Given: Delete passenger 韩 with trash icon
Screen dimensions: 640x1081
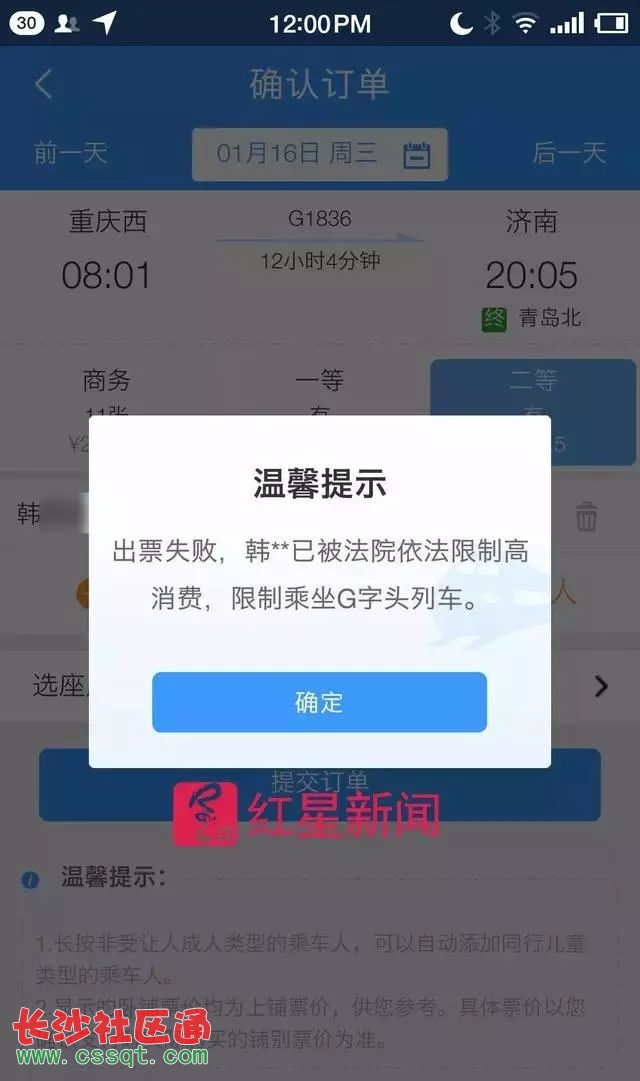Looking at the screenshot, I should click(587, 517).
